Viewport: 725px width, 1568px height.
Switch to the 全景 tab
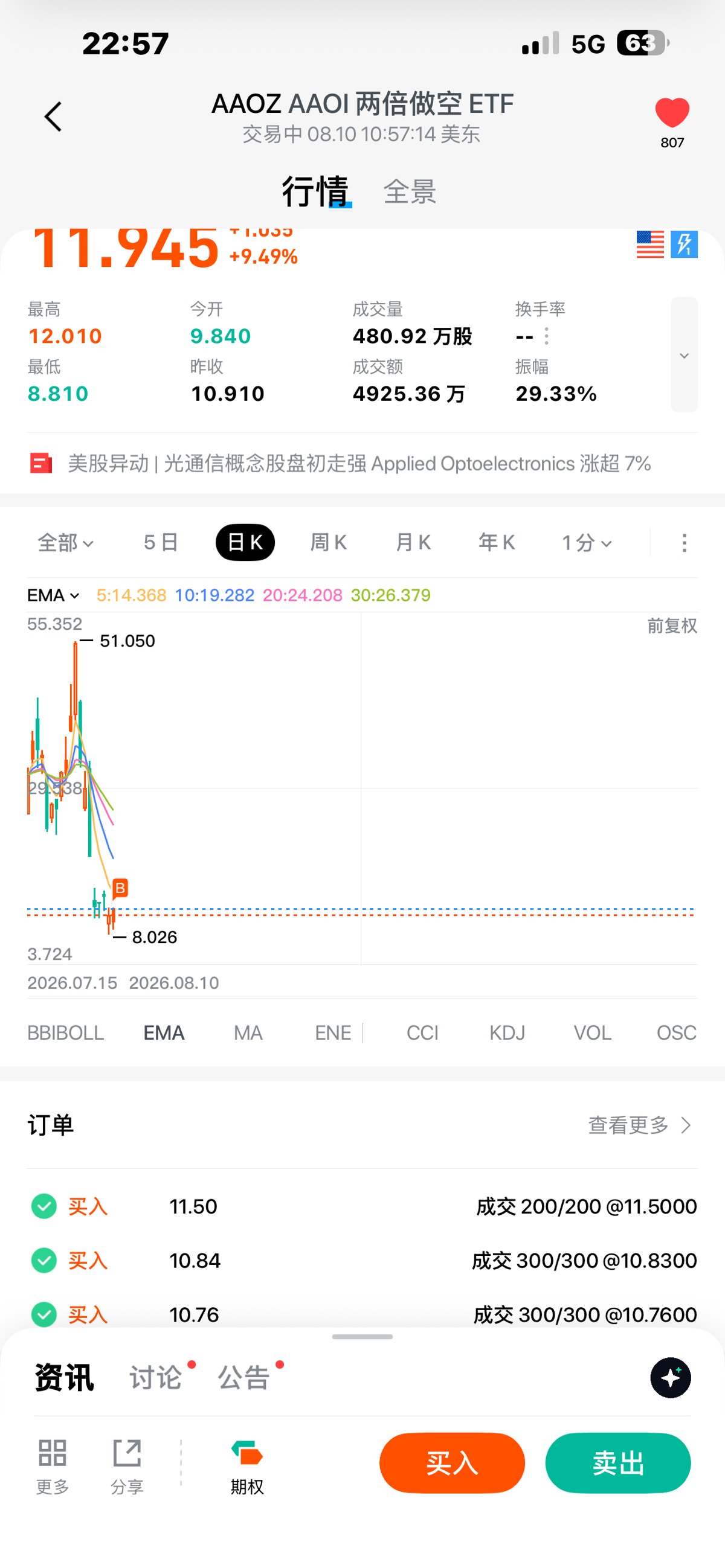pyautogui.click(x=410, y=192)
